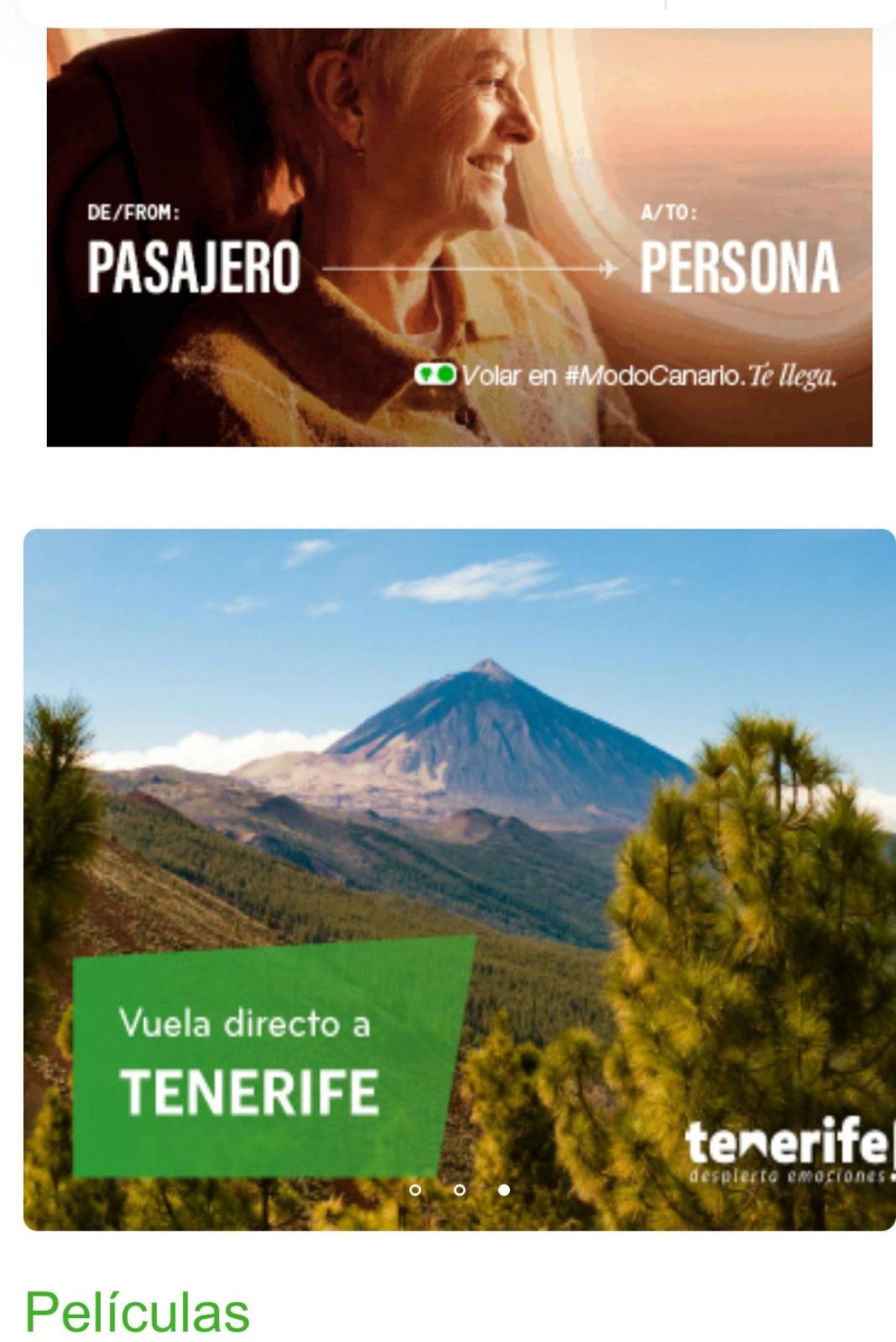
Task: Select the first carousel page dot
Action: pyautogui.click(x=415, y=1190)
